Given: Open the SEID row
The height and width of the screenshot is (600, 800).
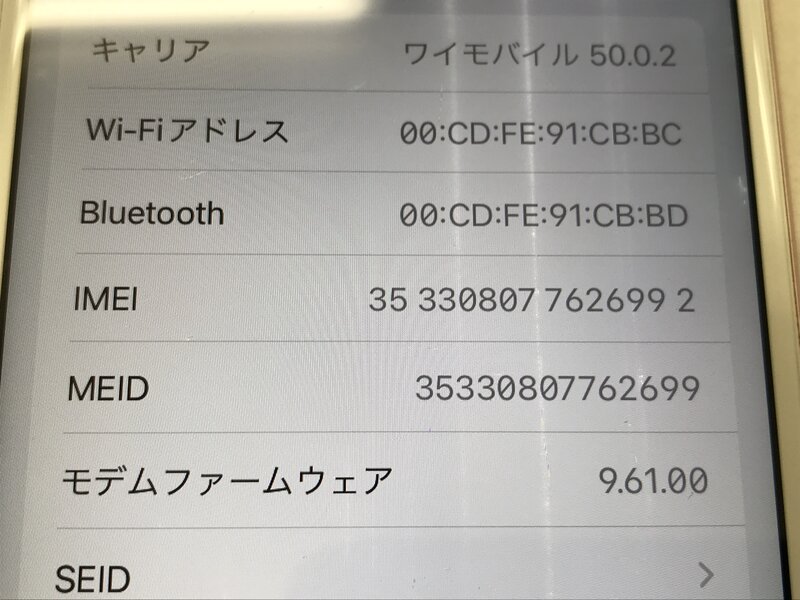Looking at the screenshot, I should pos(400,576).
